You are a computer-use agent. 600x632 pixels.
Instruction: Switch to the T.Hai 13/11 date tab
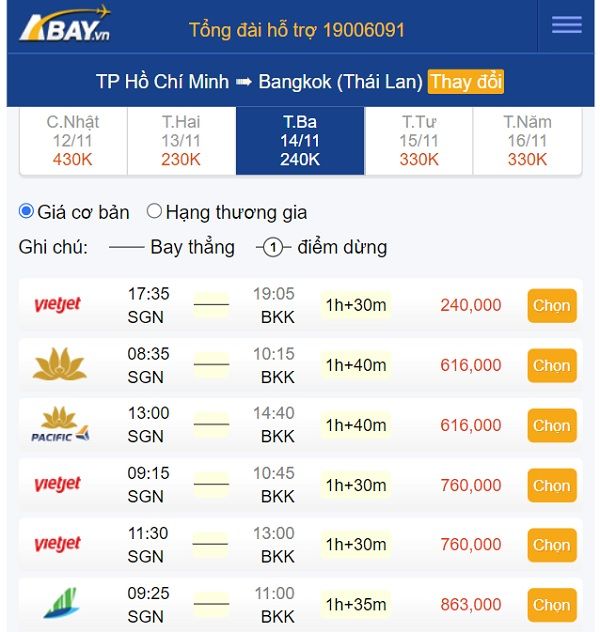tap(181, 141)
